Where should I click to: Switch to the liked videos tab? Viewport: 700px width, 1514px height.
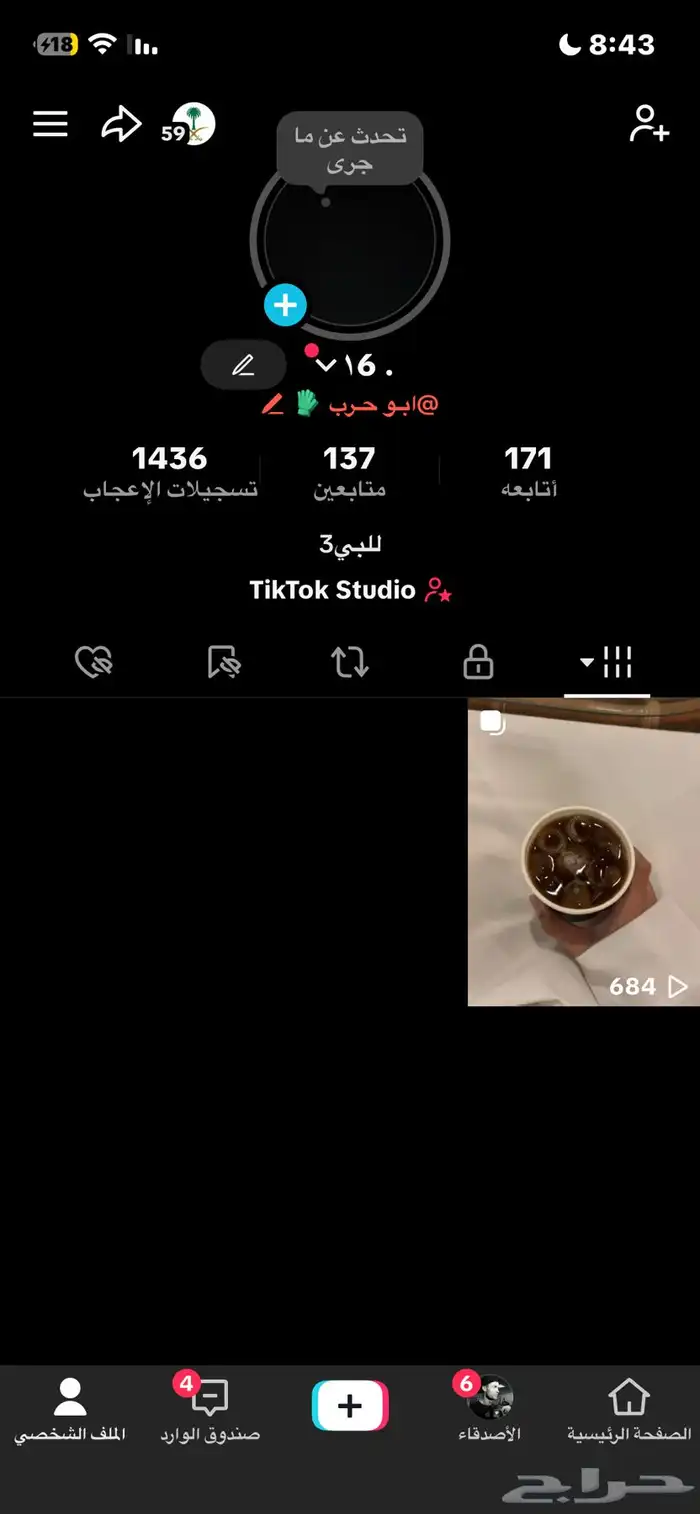[94, 662]
